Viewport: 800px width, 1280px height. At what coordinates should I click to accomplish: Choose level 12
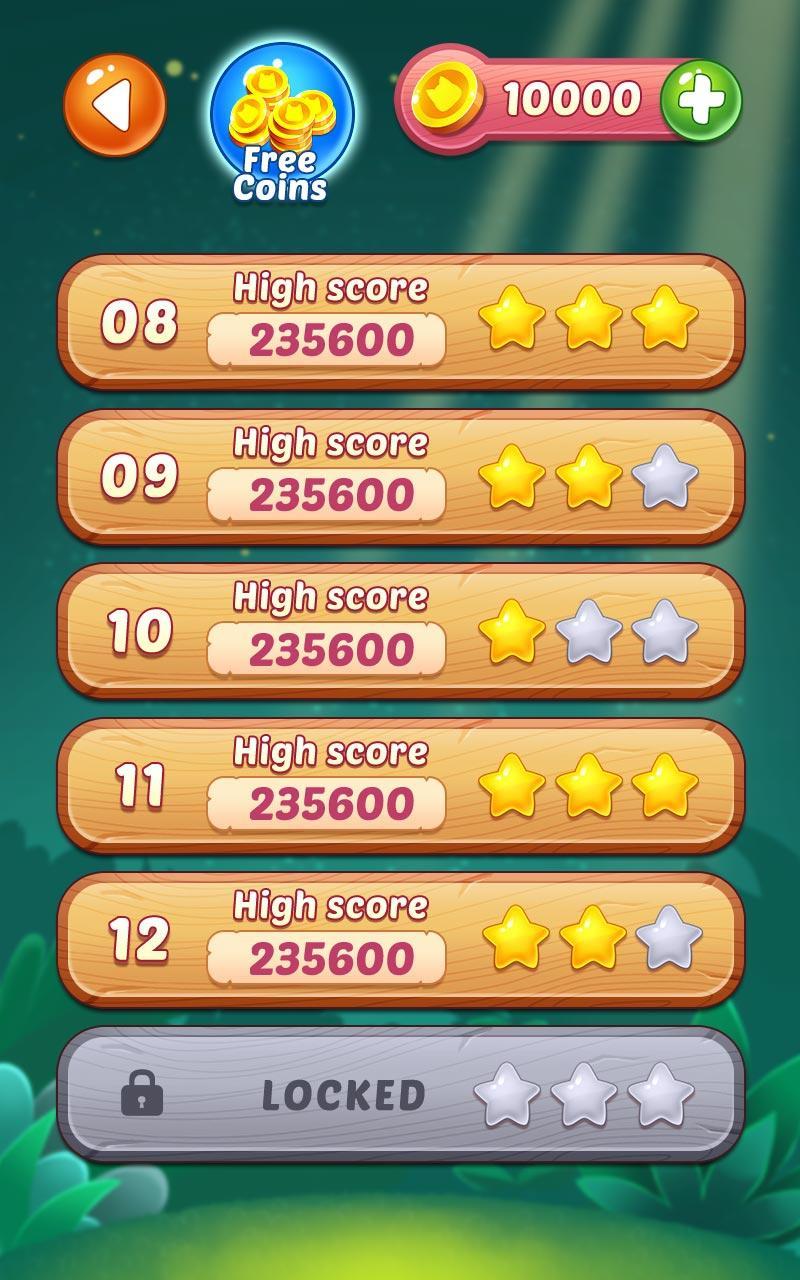400,940
